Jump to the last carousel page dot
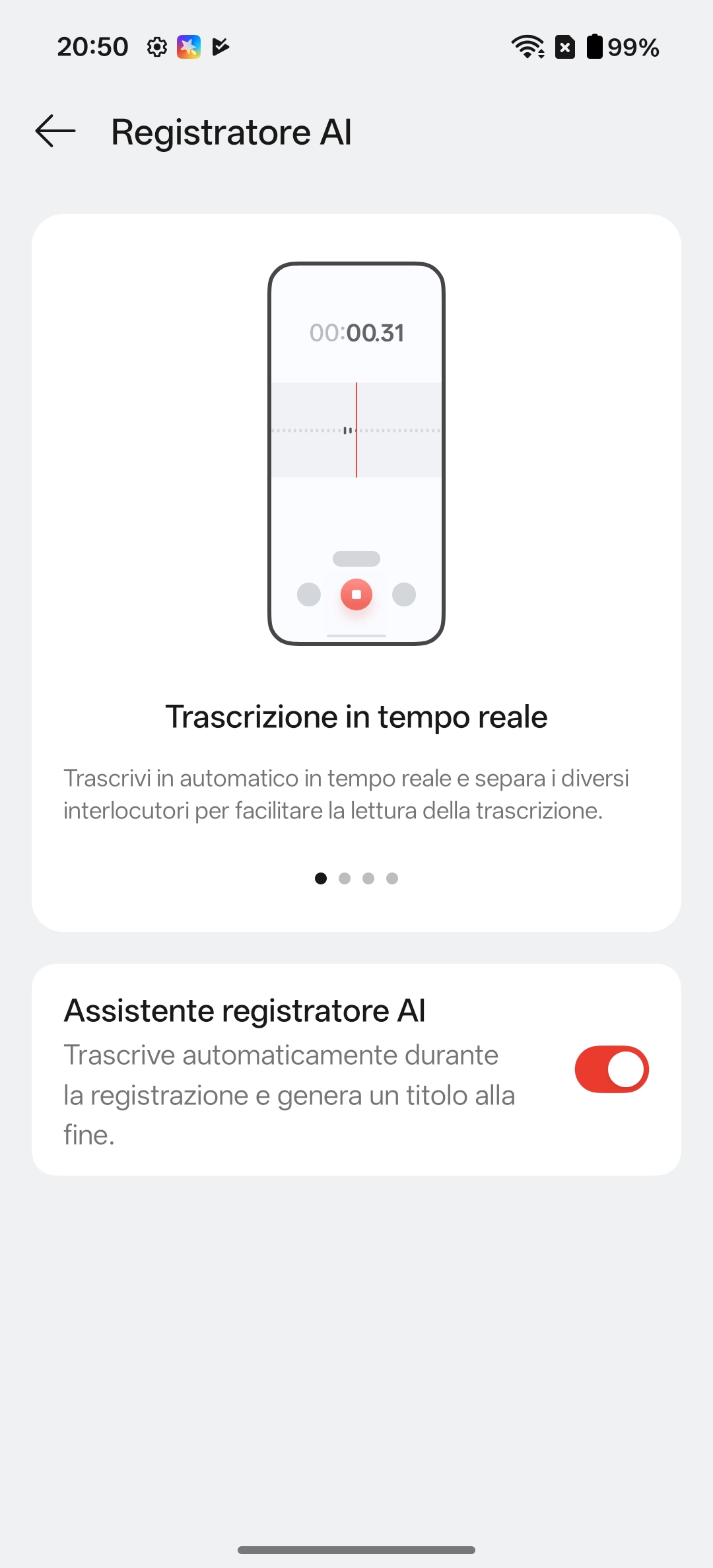The height and width of the screenshot is (1568, 713). pyautogui.click(x=392, y=878)
